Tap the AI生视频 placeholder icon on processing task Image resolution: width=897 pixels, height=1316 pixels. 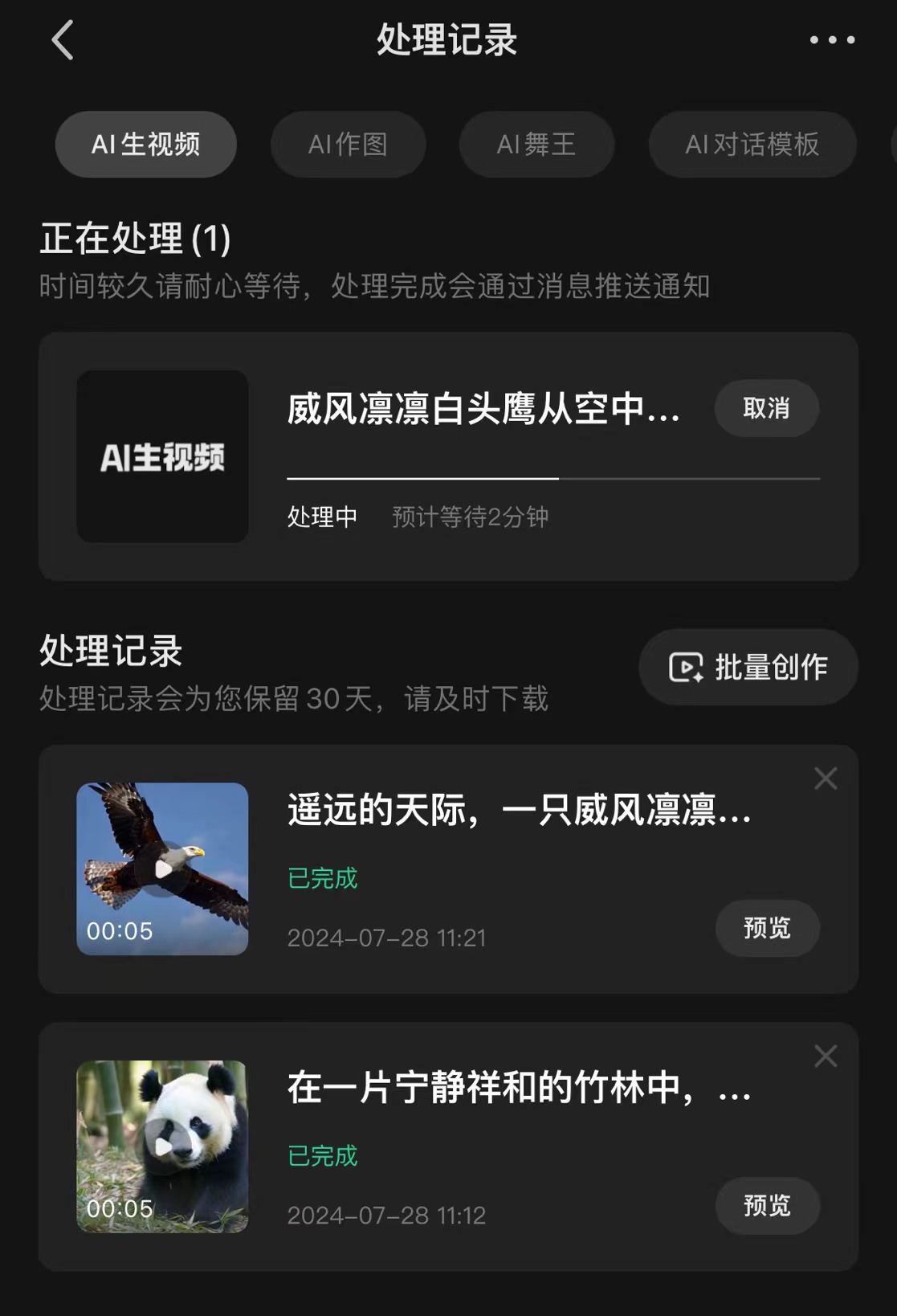pyautogui.click(x=162, y=456)
